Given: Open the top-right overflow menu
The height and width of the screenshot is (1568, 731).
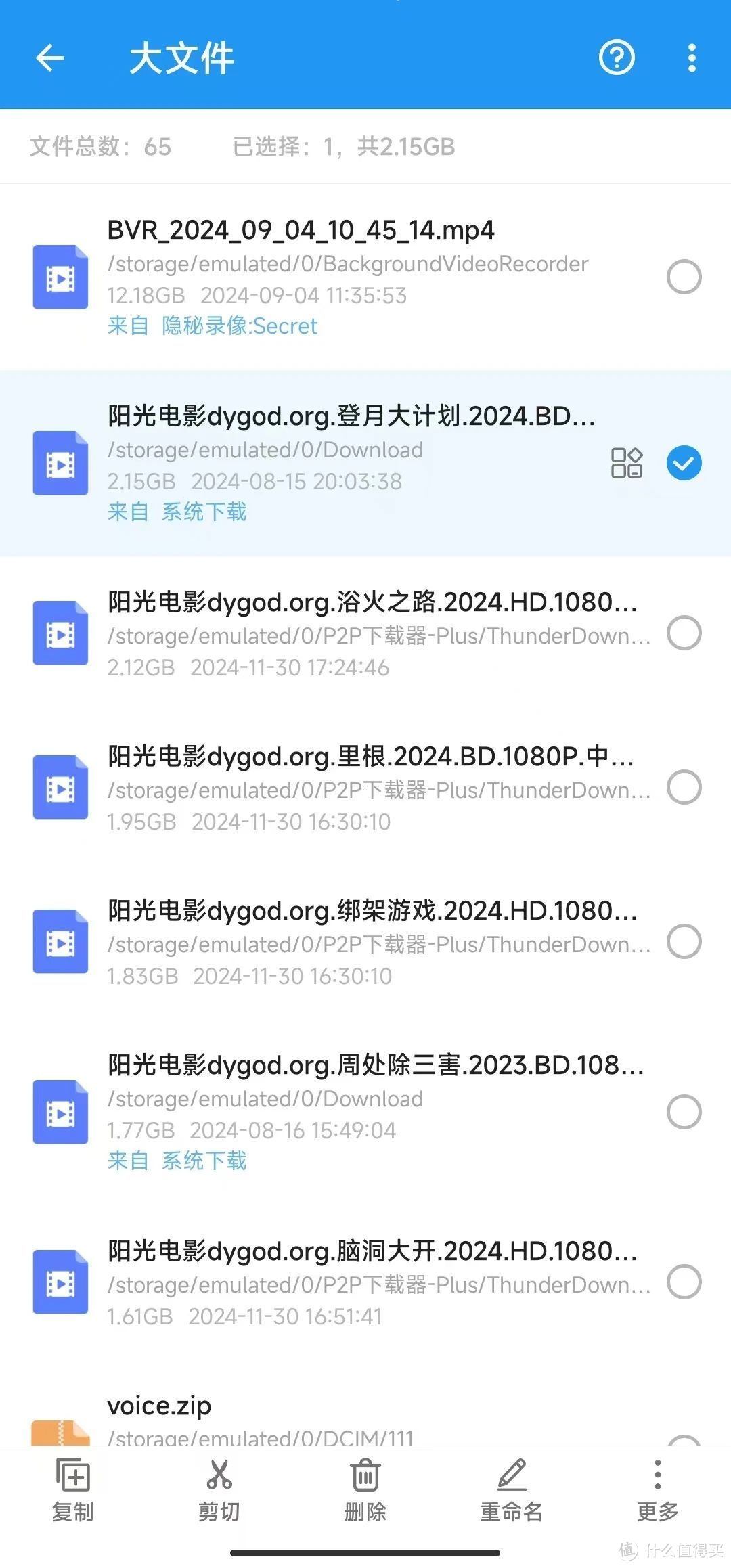Looking at the screenshot, I should coord(691,58).
